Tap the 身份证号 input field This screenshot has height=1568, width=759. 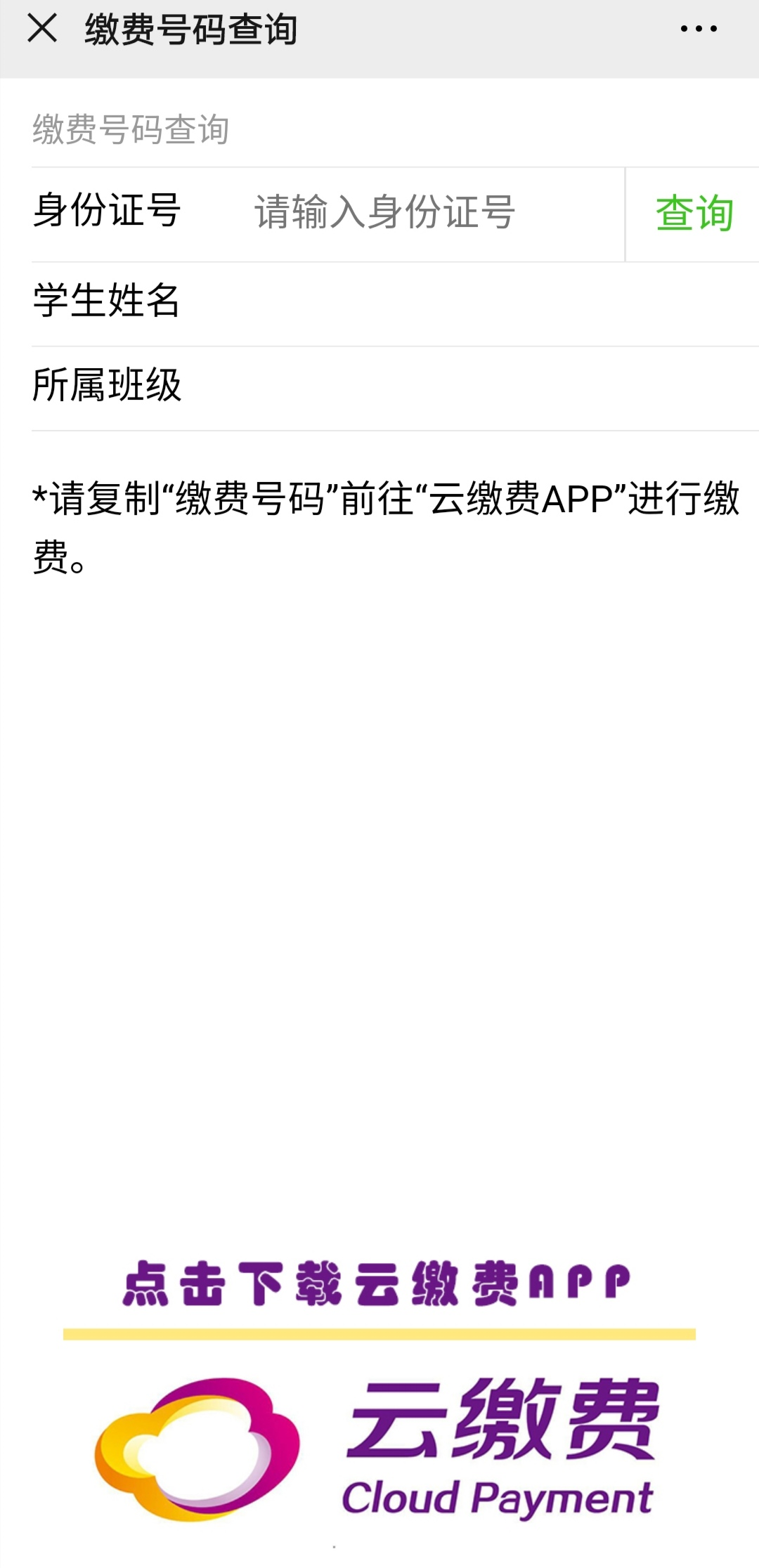point(422,212)
